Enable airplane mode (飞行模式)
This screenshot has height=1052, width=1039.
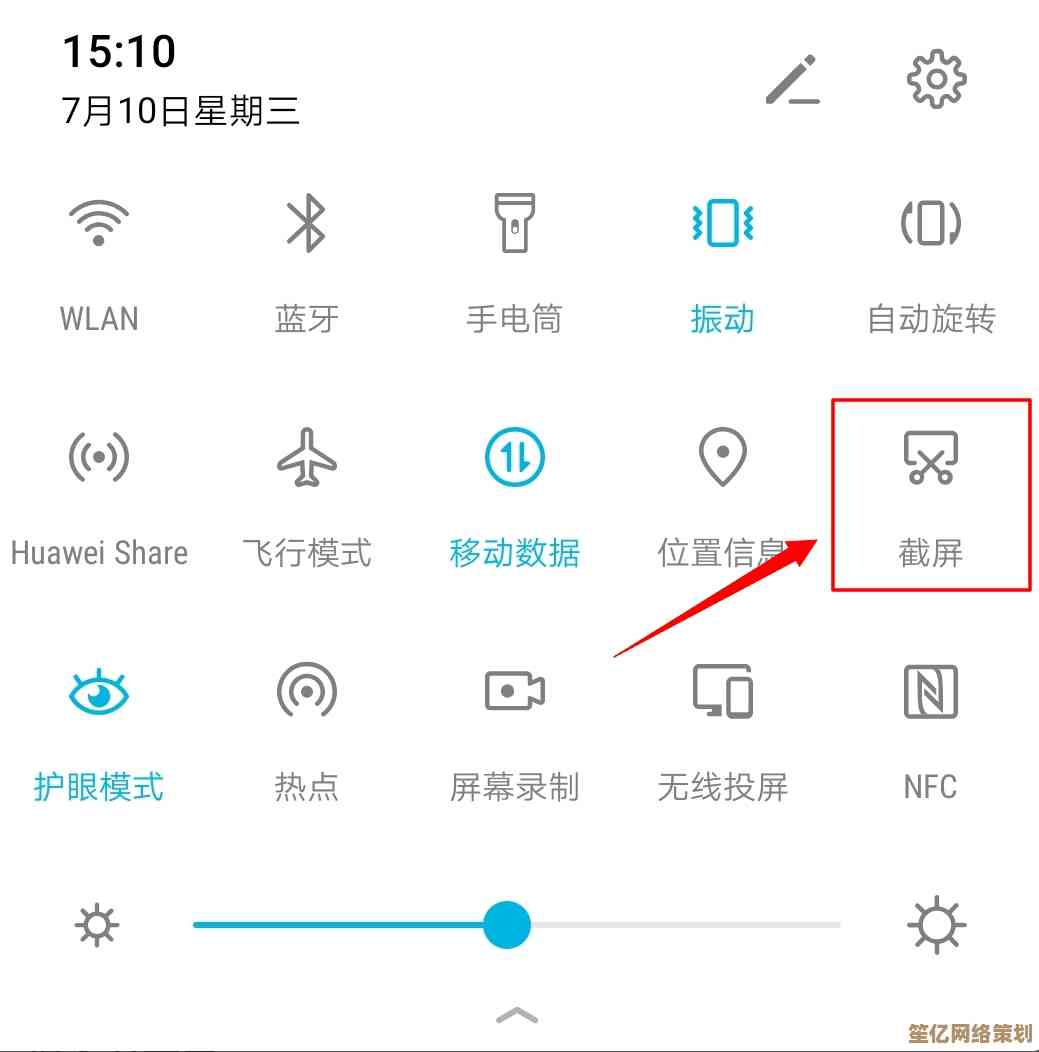pos(306,458)
